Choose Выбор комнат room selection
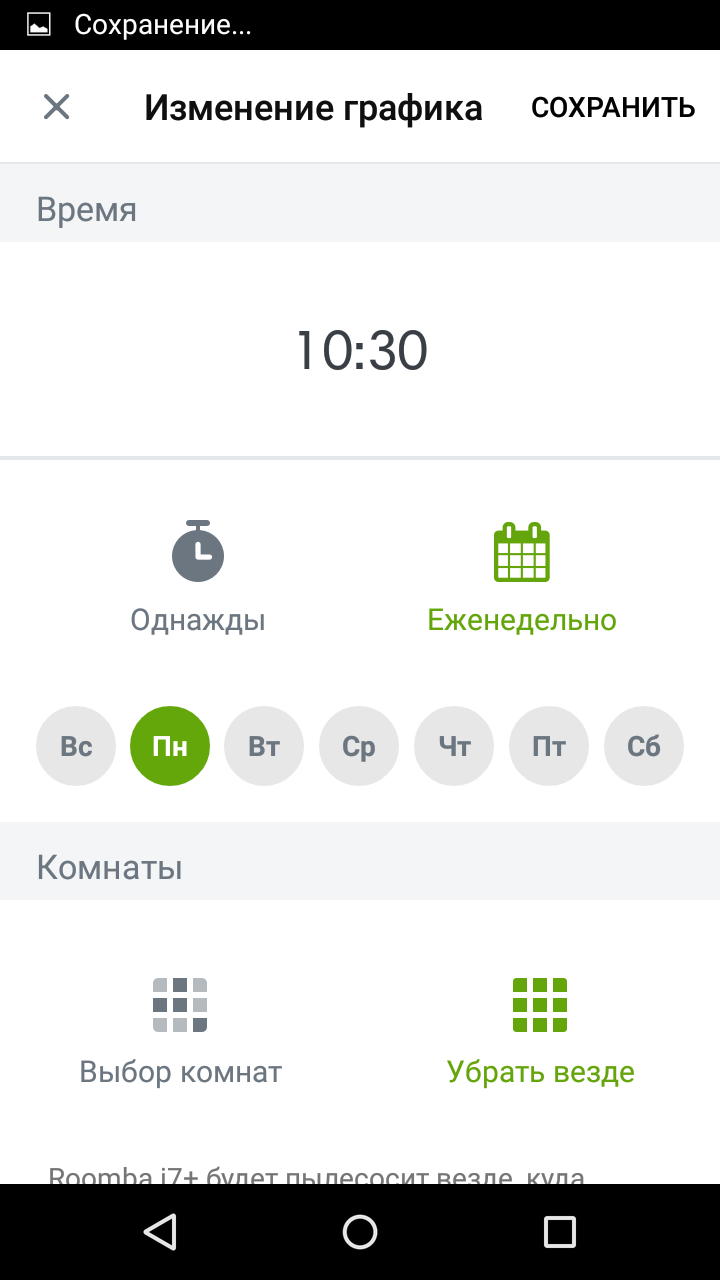The height and width of the screenshot is (1280, 720). coord(181,1030)
